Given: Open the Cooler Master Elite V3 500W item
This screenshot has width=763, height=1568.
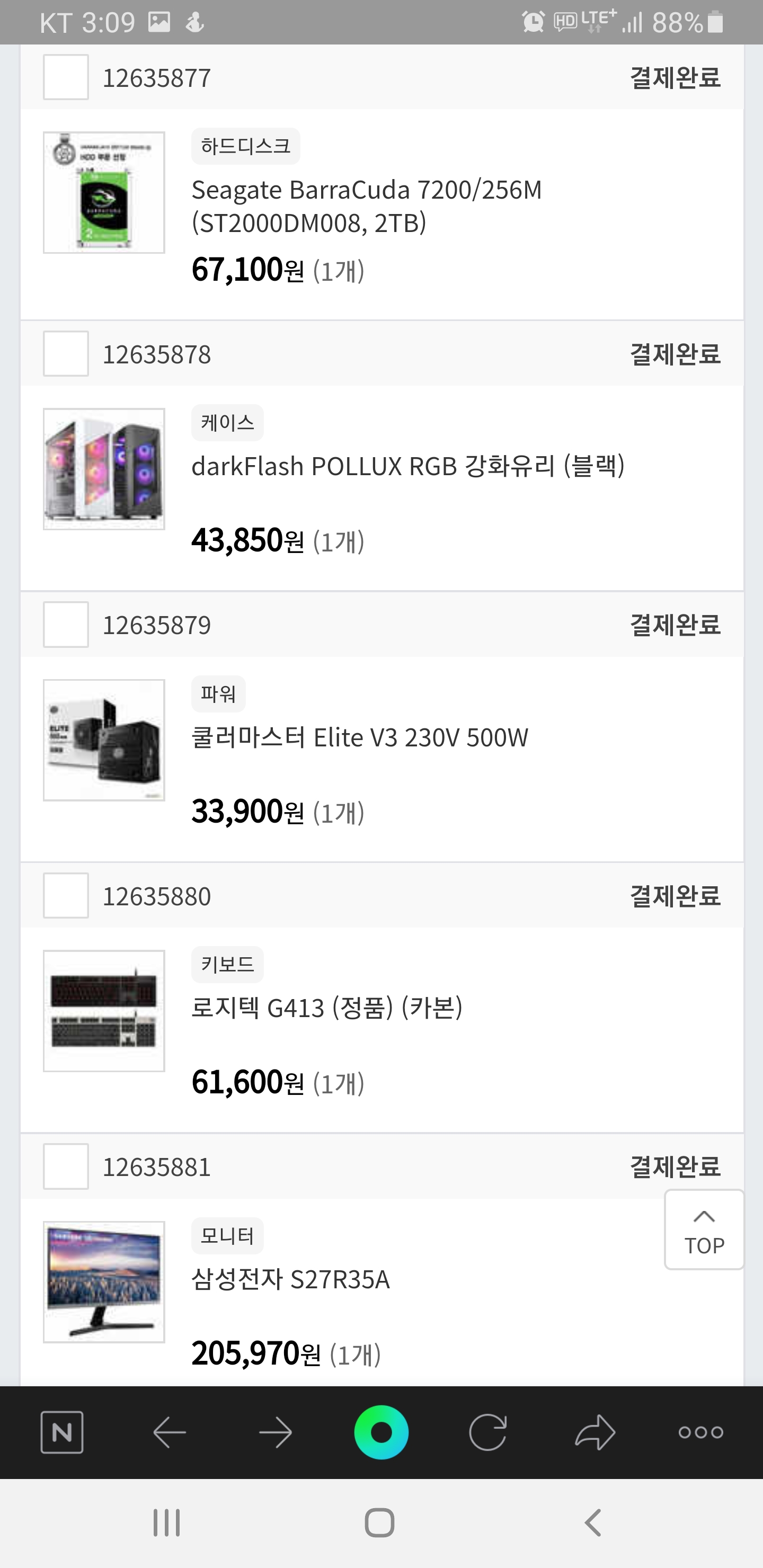Looking at the screenshot, I should coord(359,738).
